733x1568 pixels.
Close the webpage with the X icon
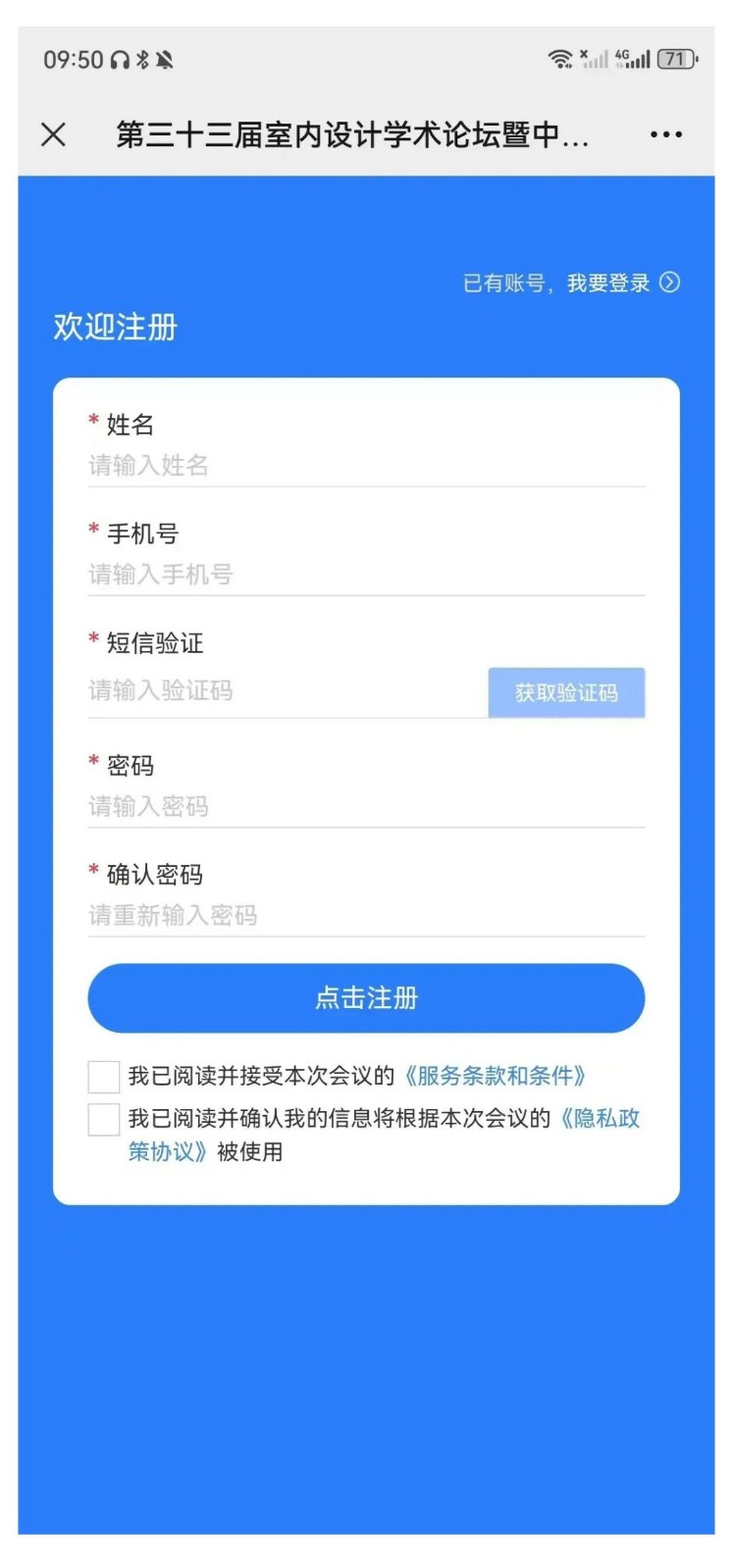(x=54, y=134)
